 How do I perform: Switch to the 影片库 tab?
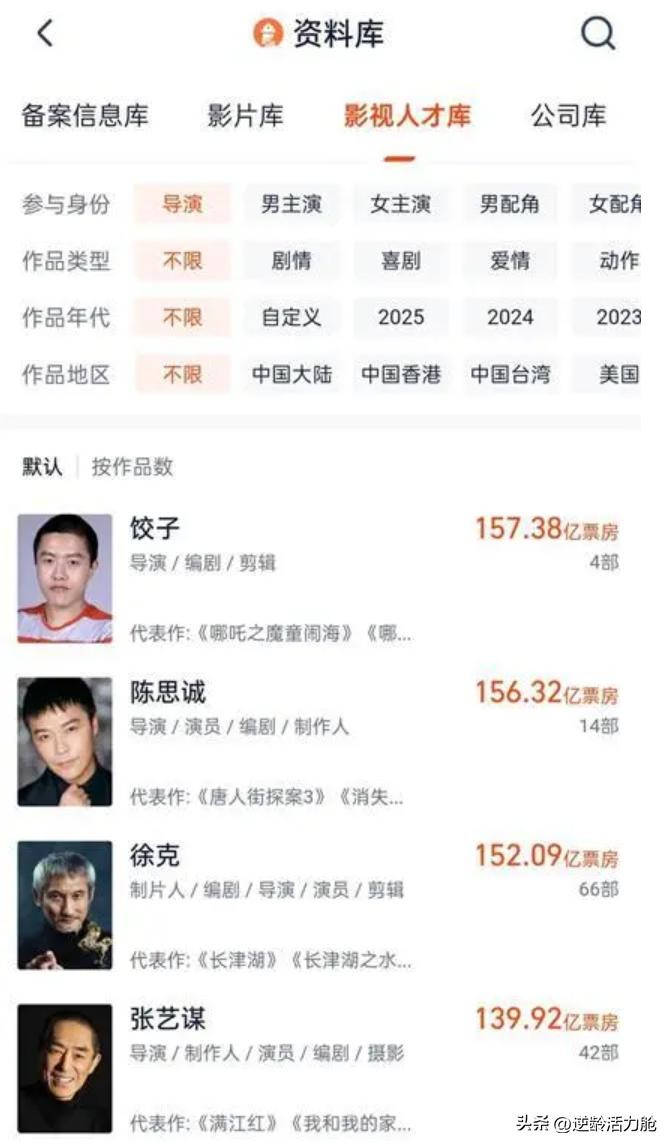[245, 115]
